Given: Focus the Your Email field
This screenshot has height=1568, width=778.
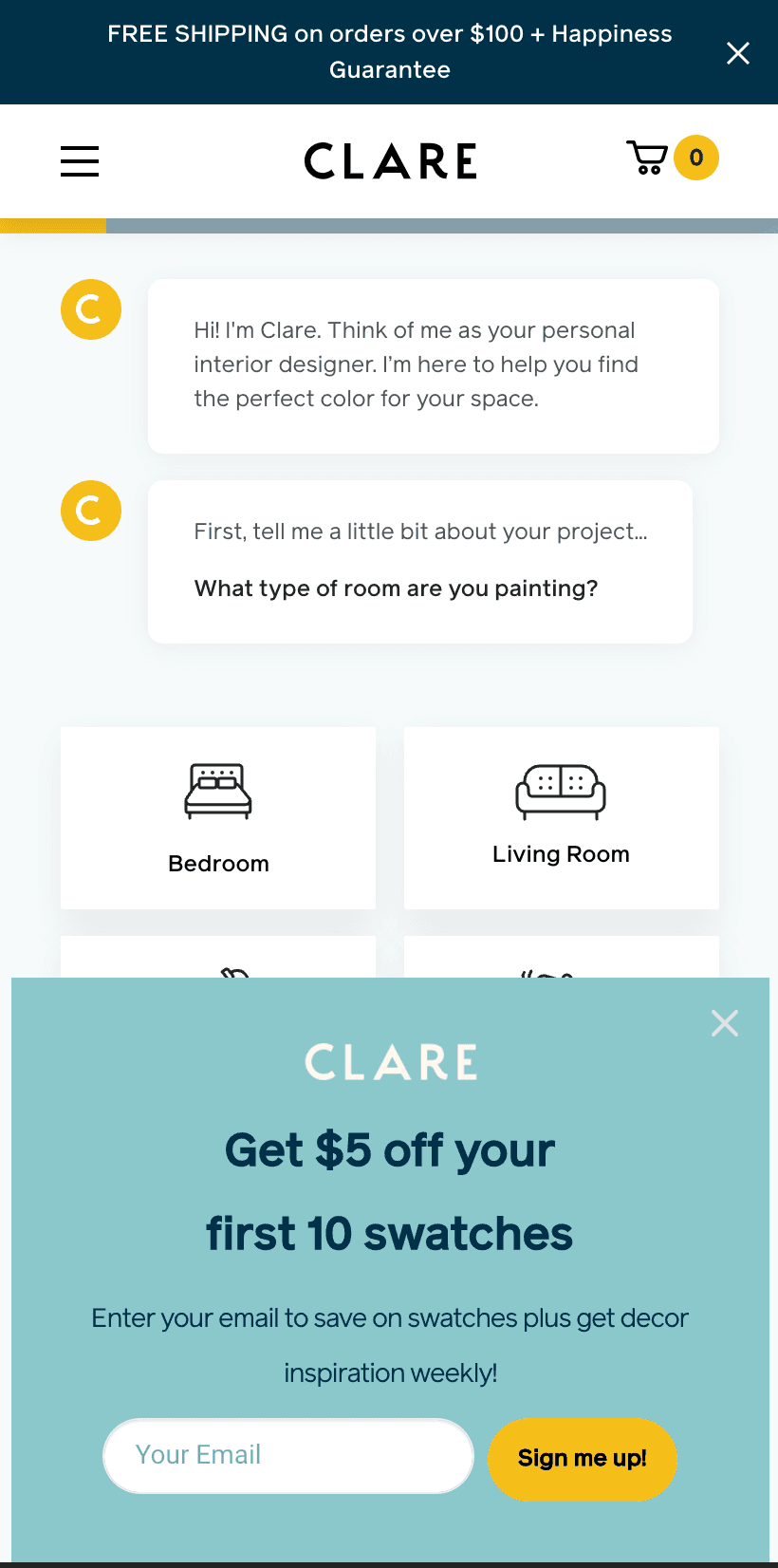Looking at the screenshot, I should (287, 1455).
